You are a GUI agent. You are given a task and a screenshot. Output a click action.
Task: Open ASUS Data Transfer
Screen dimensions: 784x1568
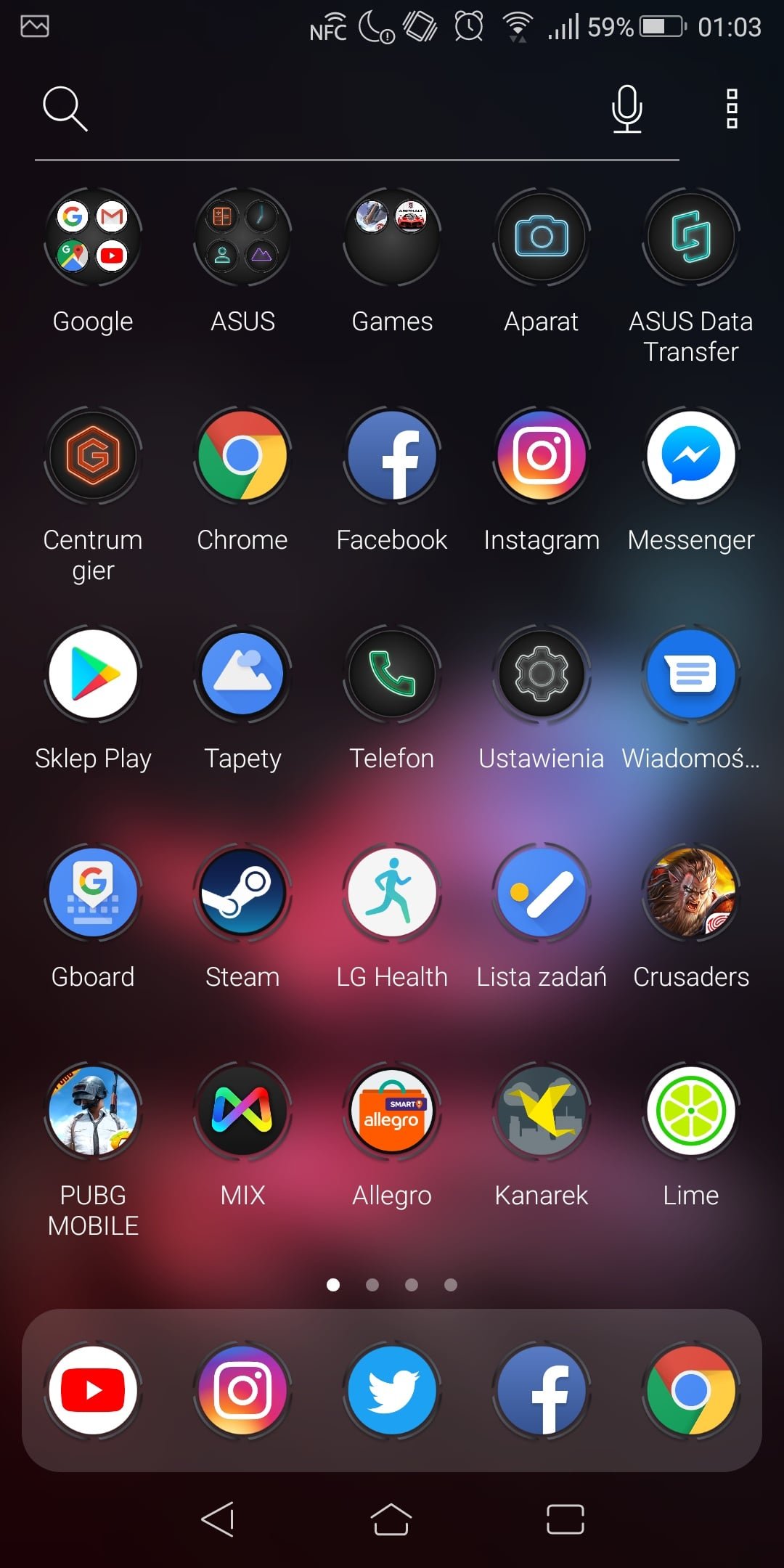tap(691, 237)
